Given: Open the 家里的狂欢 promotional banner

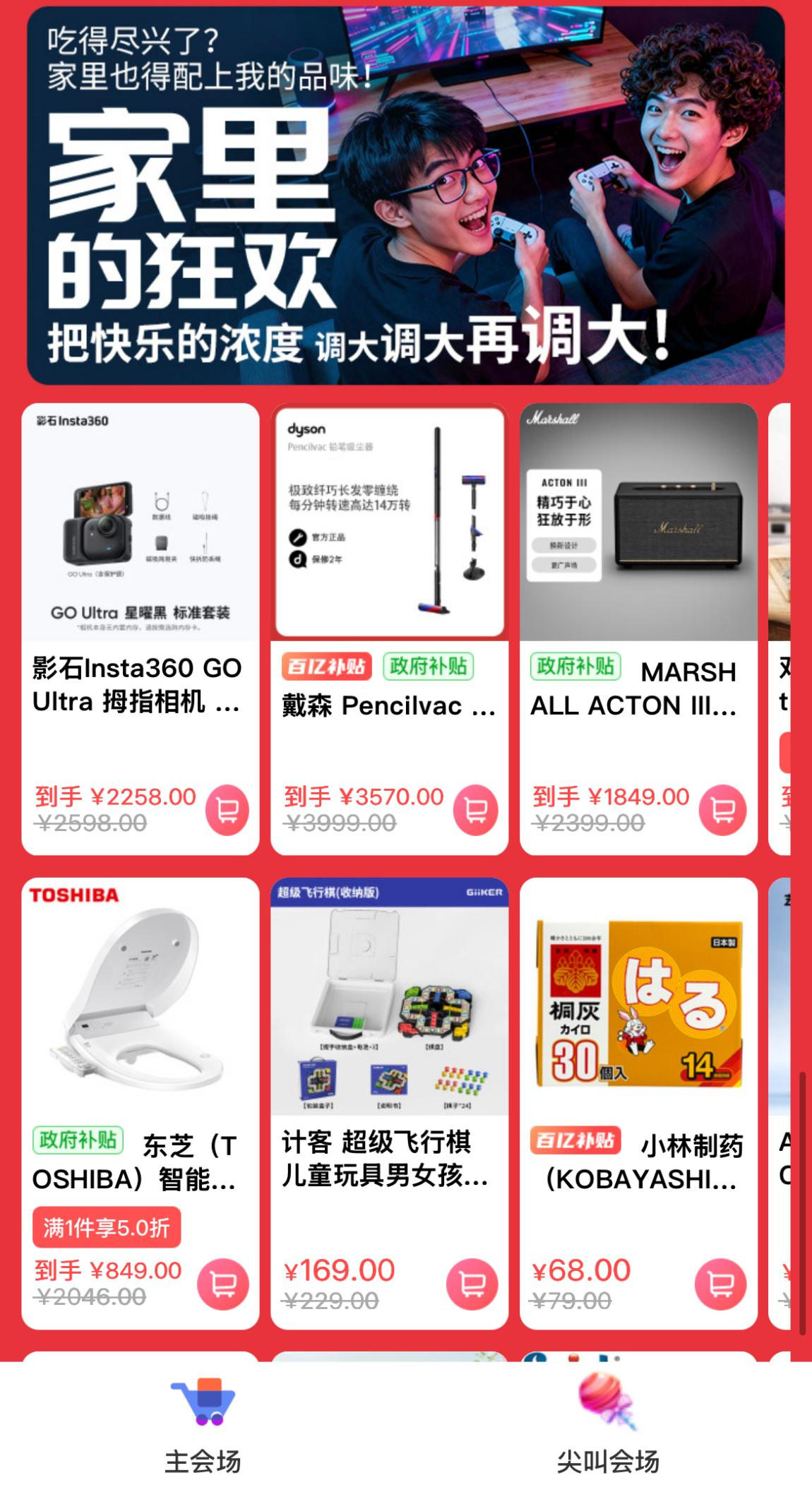Looking at the screenshot, I should (x=405, y=196).
